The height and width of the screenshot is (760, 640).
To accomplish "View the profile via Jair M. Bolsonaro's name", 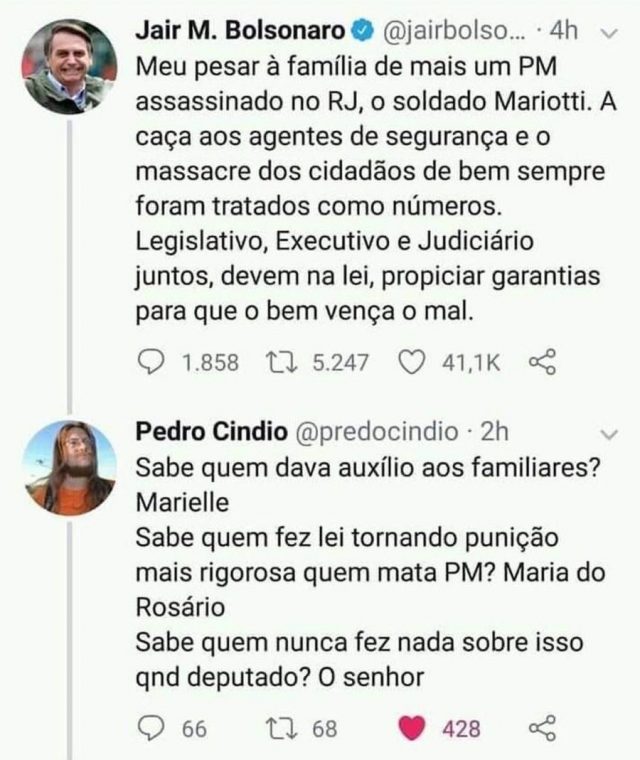I will pyautogui.click(x=238, y=30).
